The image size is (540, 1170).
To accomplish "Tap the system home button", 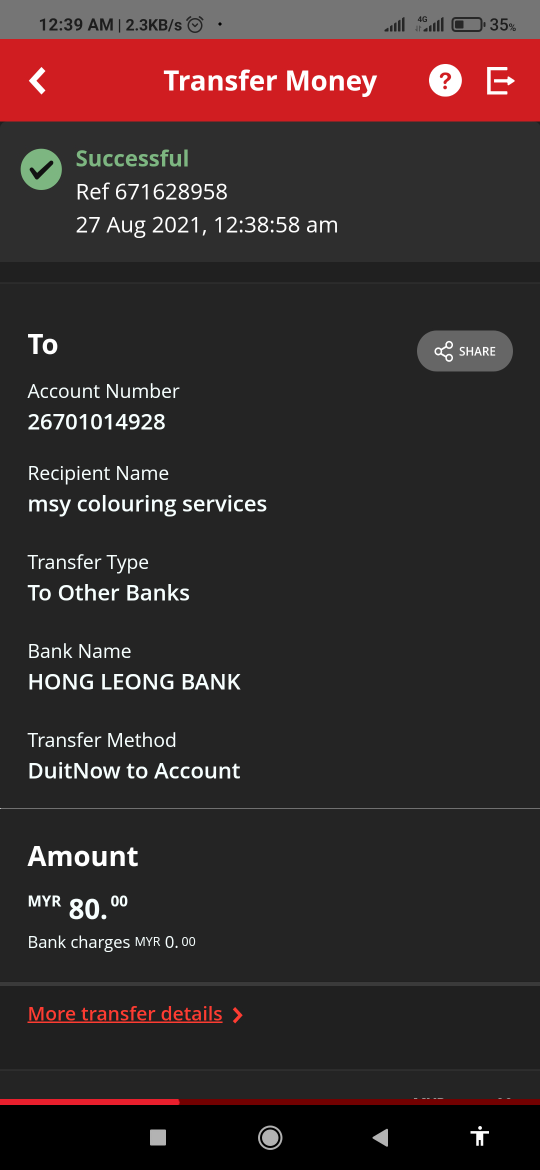I will click(270, 1137).
